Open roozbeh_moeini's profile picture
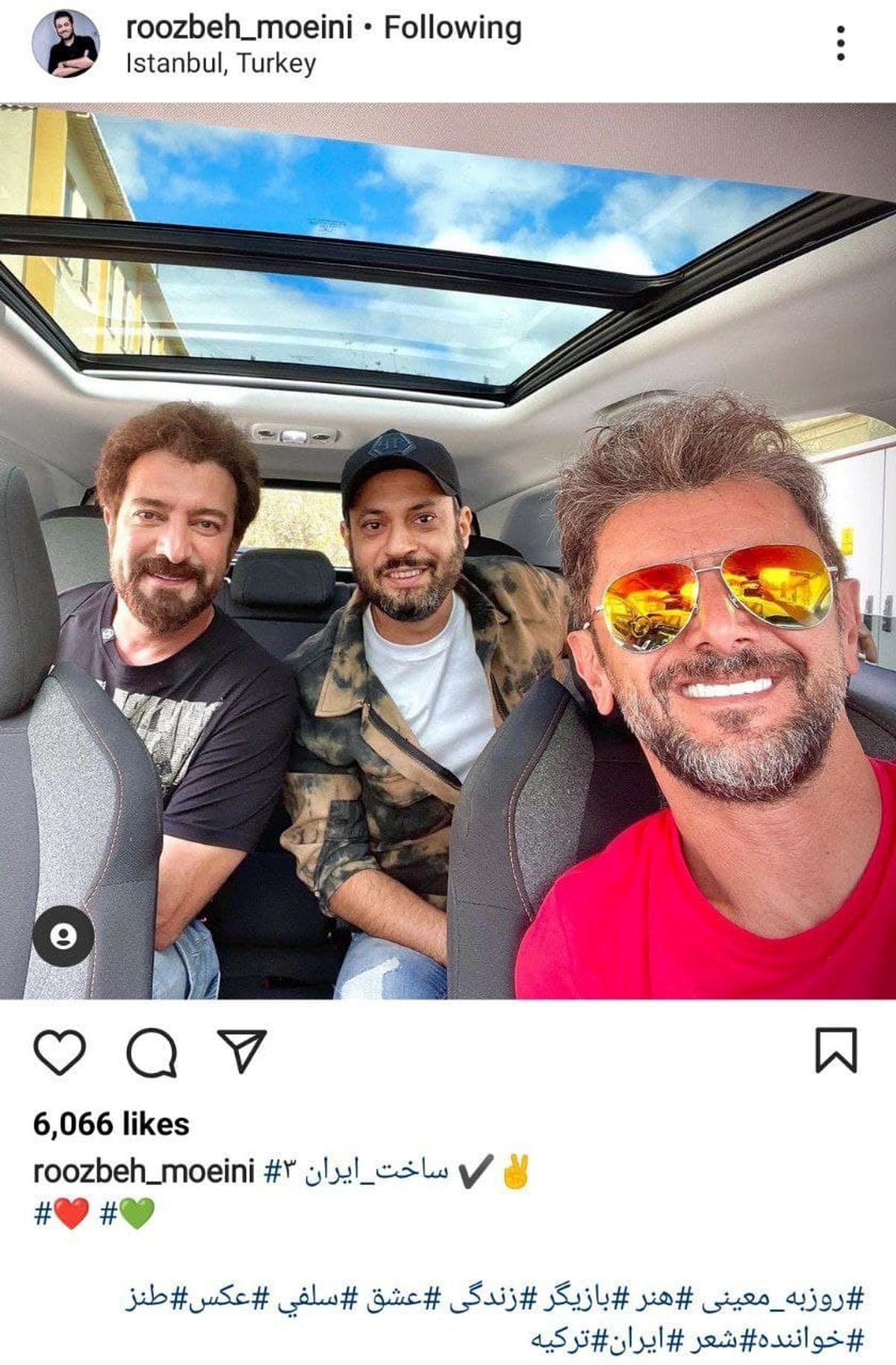This screenshot has width=896, height=1365. click(66, 43)
